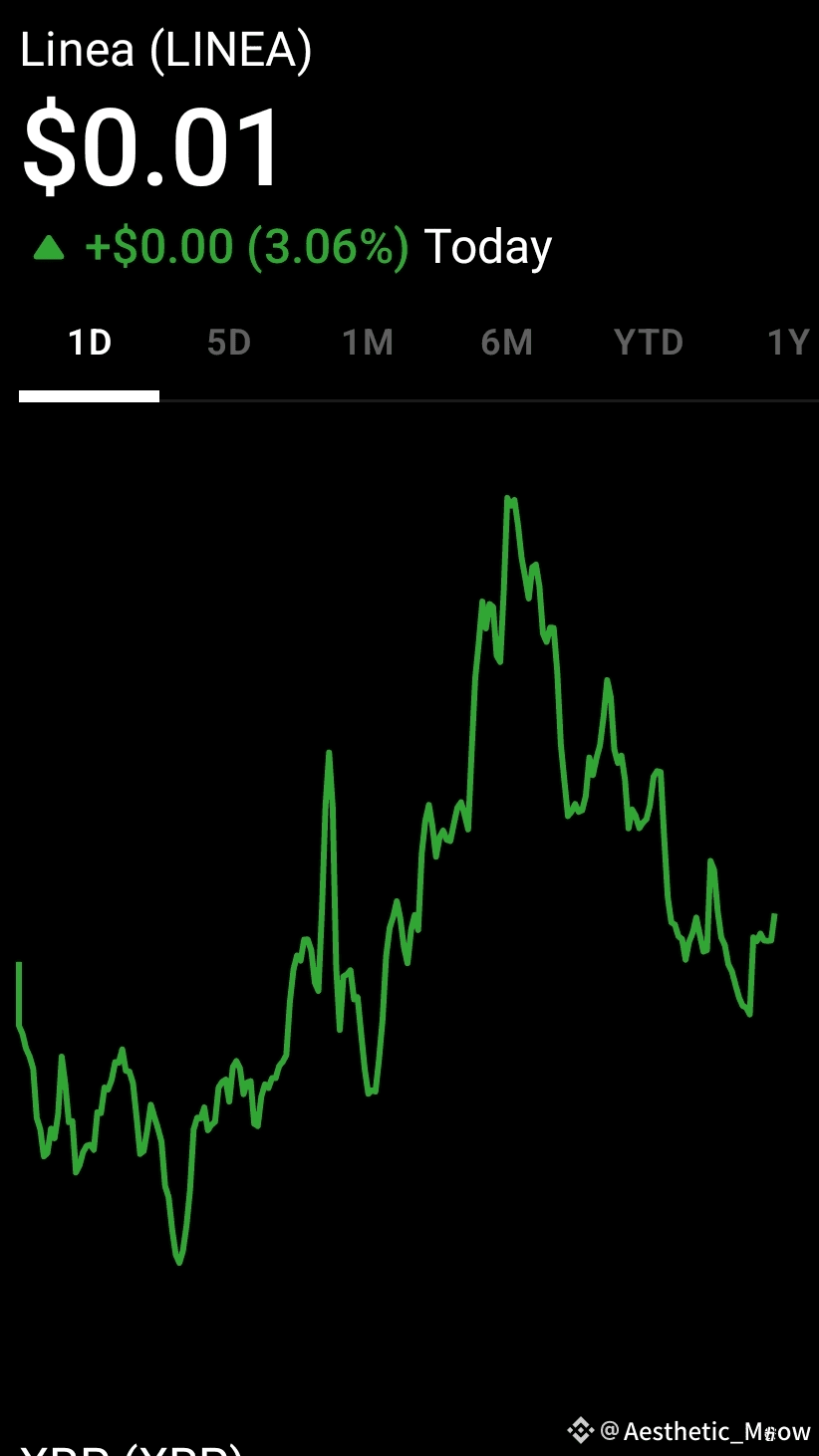Show the 1M price chart
819x1456 pixels.
tap(368, 344)
